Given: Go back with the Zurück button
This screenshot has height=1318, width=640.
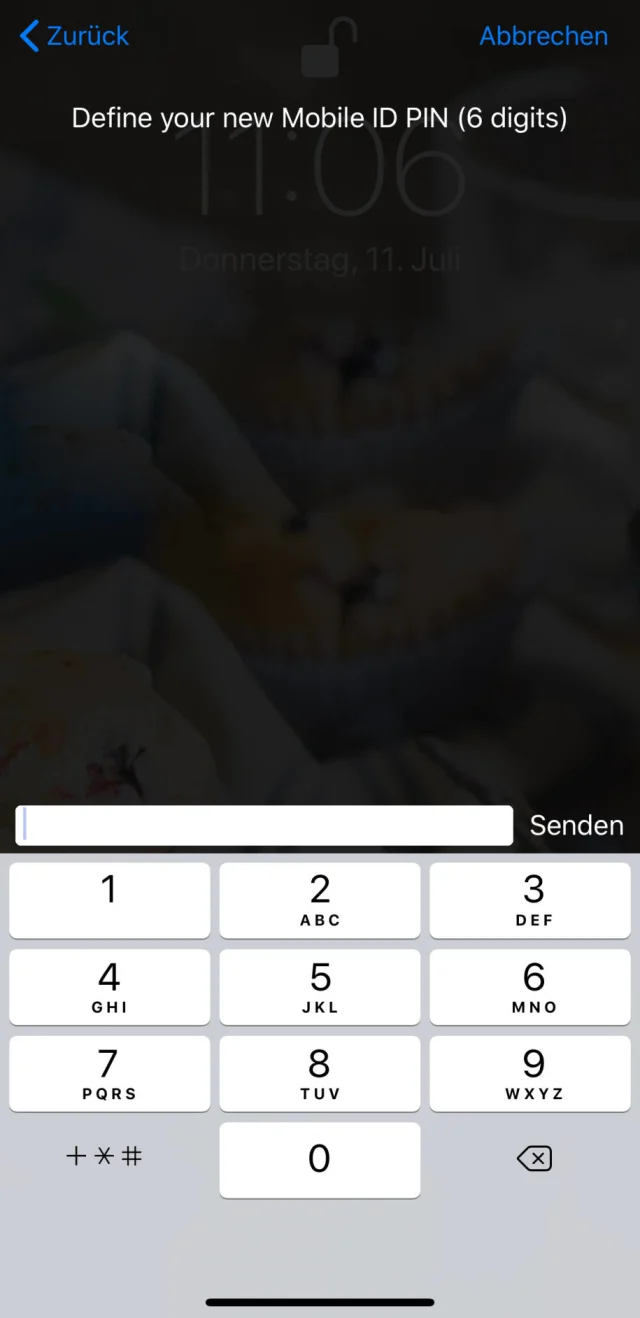Looking at the screenshot, I should 75,36.
